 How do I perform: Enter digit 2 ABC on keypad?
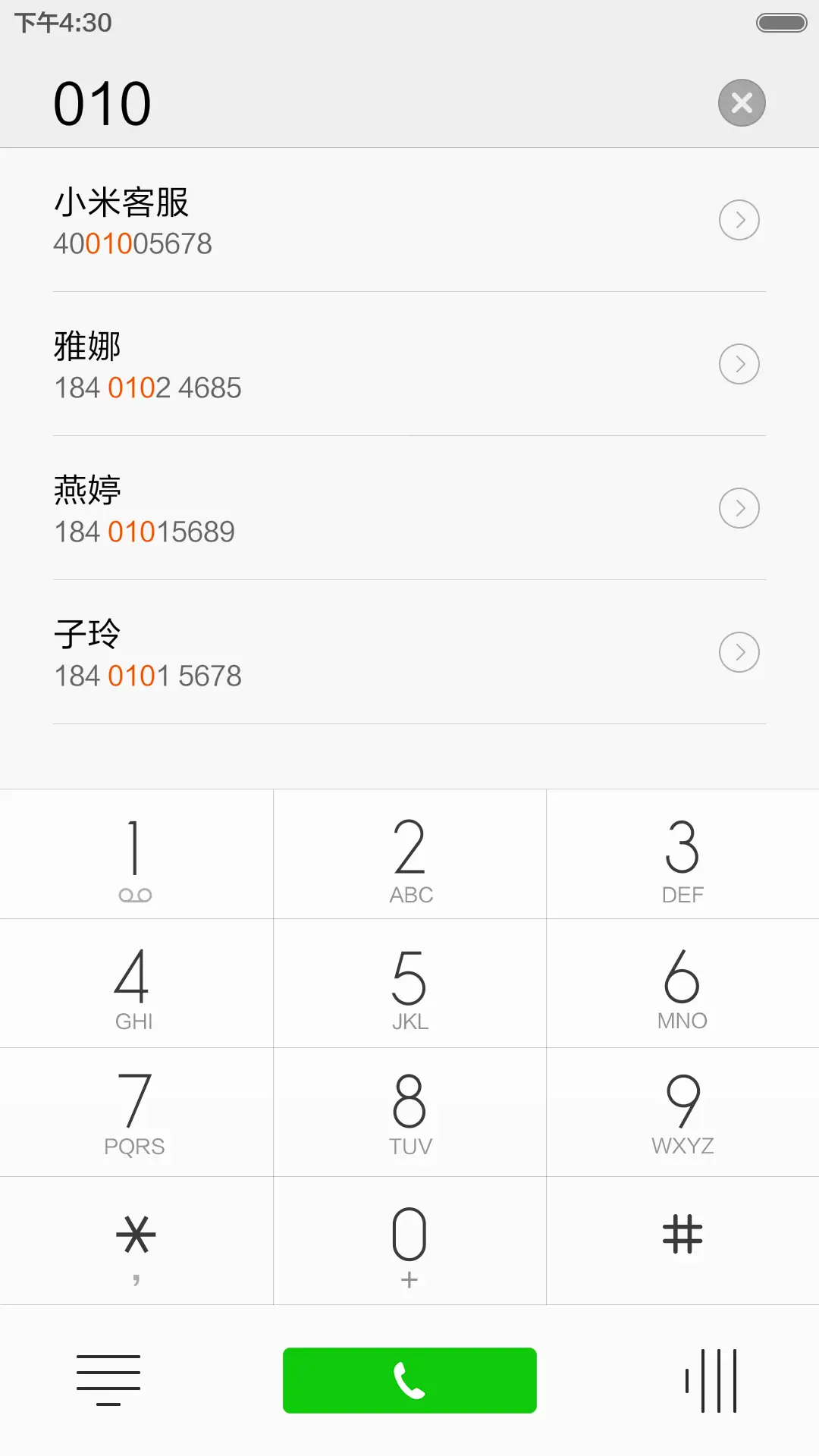point(409,855)
